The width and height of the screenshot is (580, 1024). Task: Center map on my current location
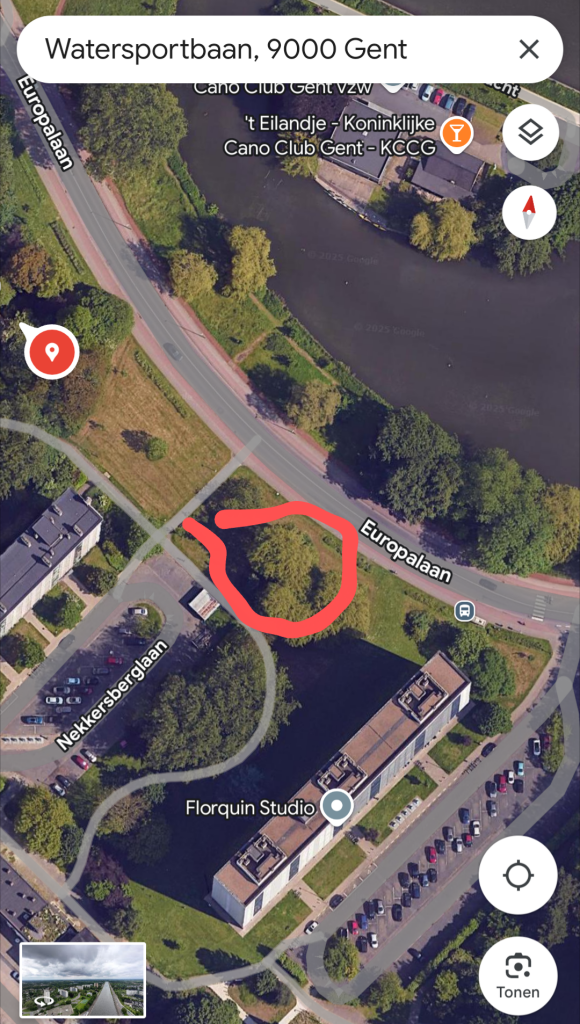tap(518, 876)
